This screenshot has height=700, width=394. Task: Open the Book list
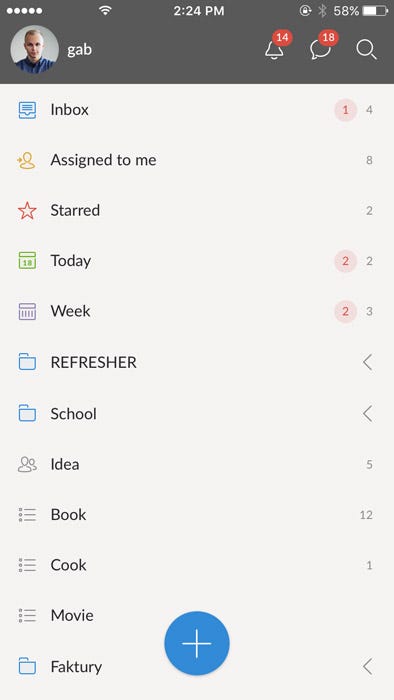coord(197,515)
